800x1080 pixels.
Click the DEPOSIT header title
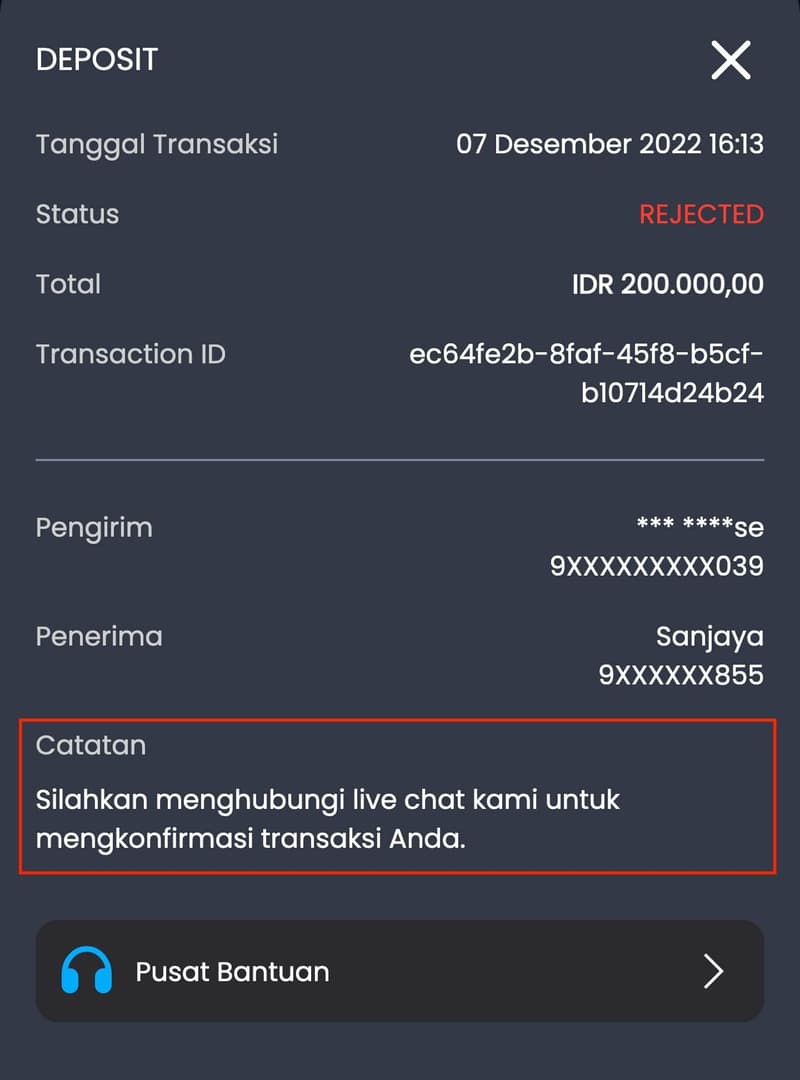point(96,60)
